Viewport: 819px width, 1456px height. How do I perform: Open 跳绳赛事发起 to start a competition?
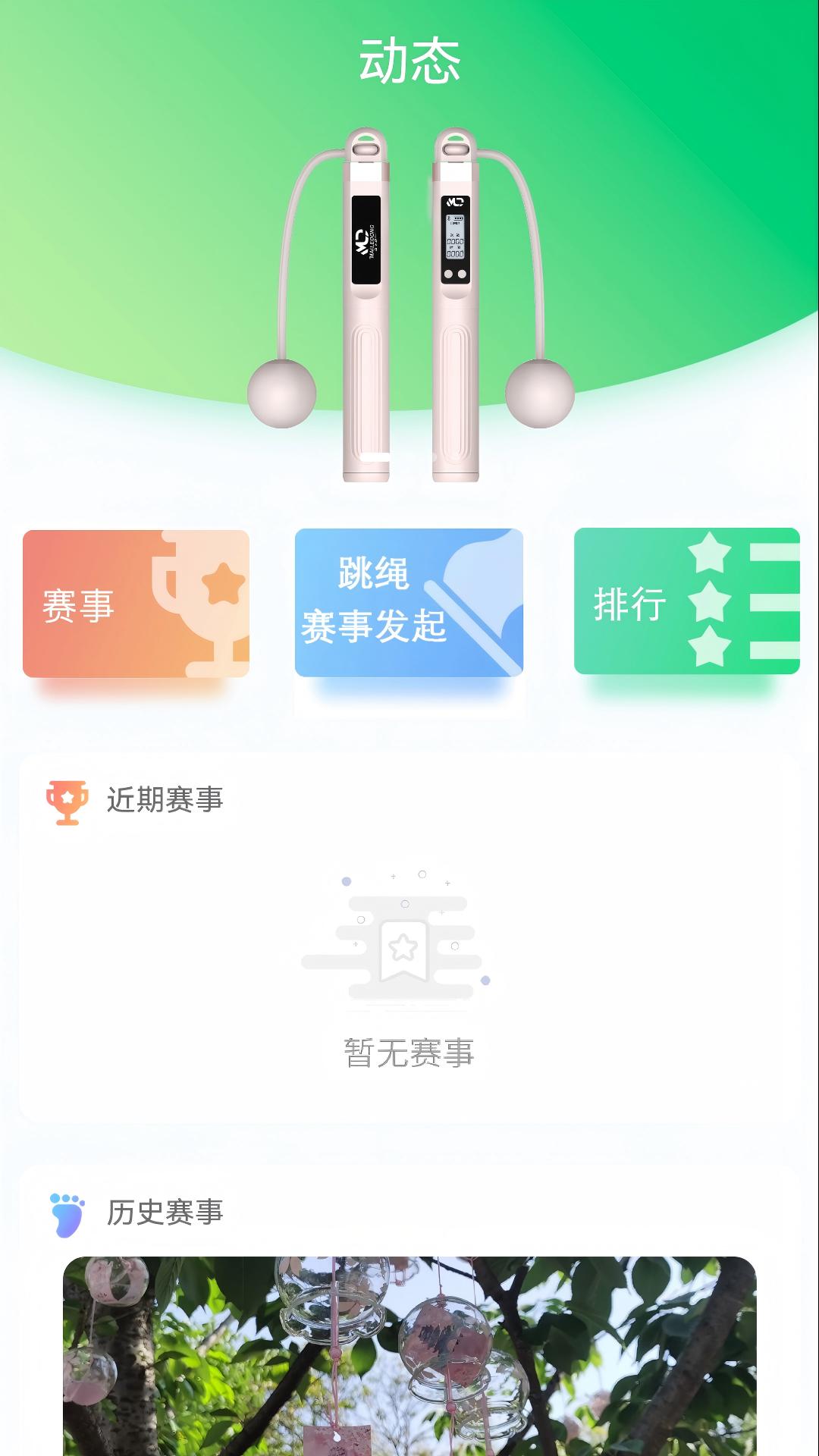[x=409, y=602]
